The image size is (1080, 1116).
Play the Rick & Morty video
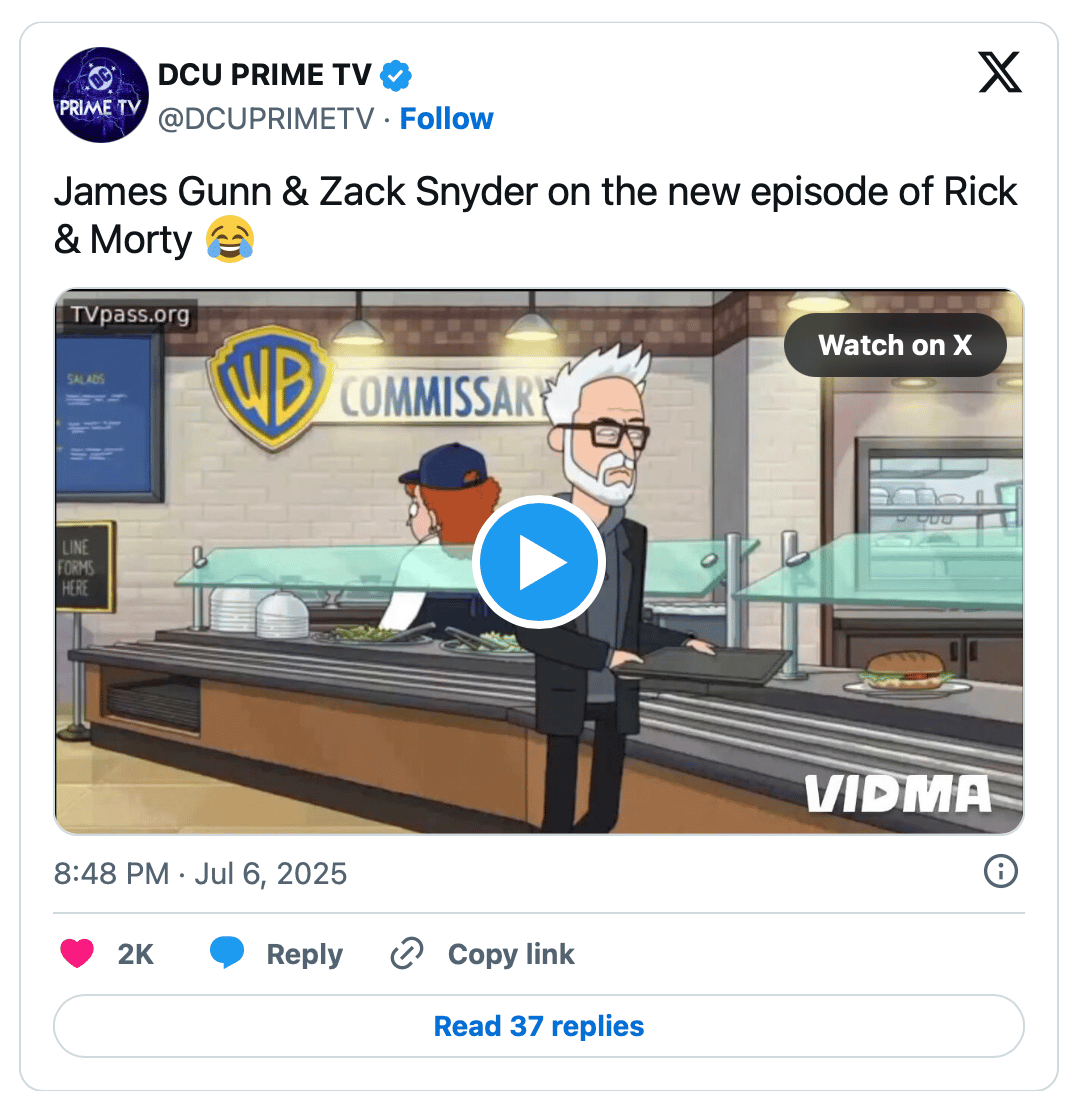pyautogui.click(x=538, y=563)
